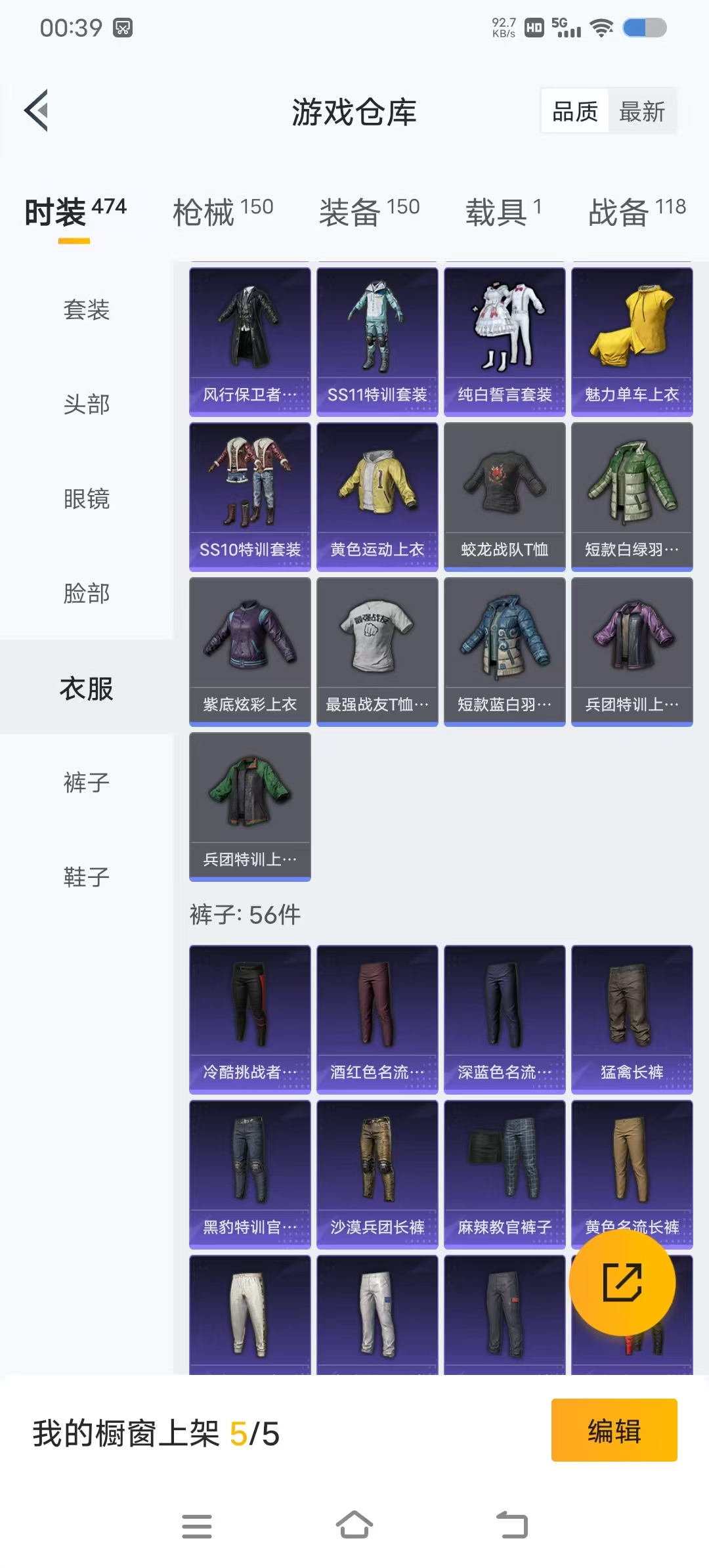Viewport: 709px width, 1568px height.
Task: Select 鞋子 category in sidebar
Action: point(86,877)
